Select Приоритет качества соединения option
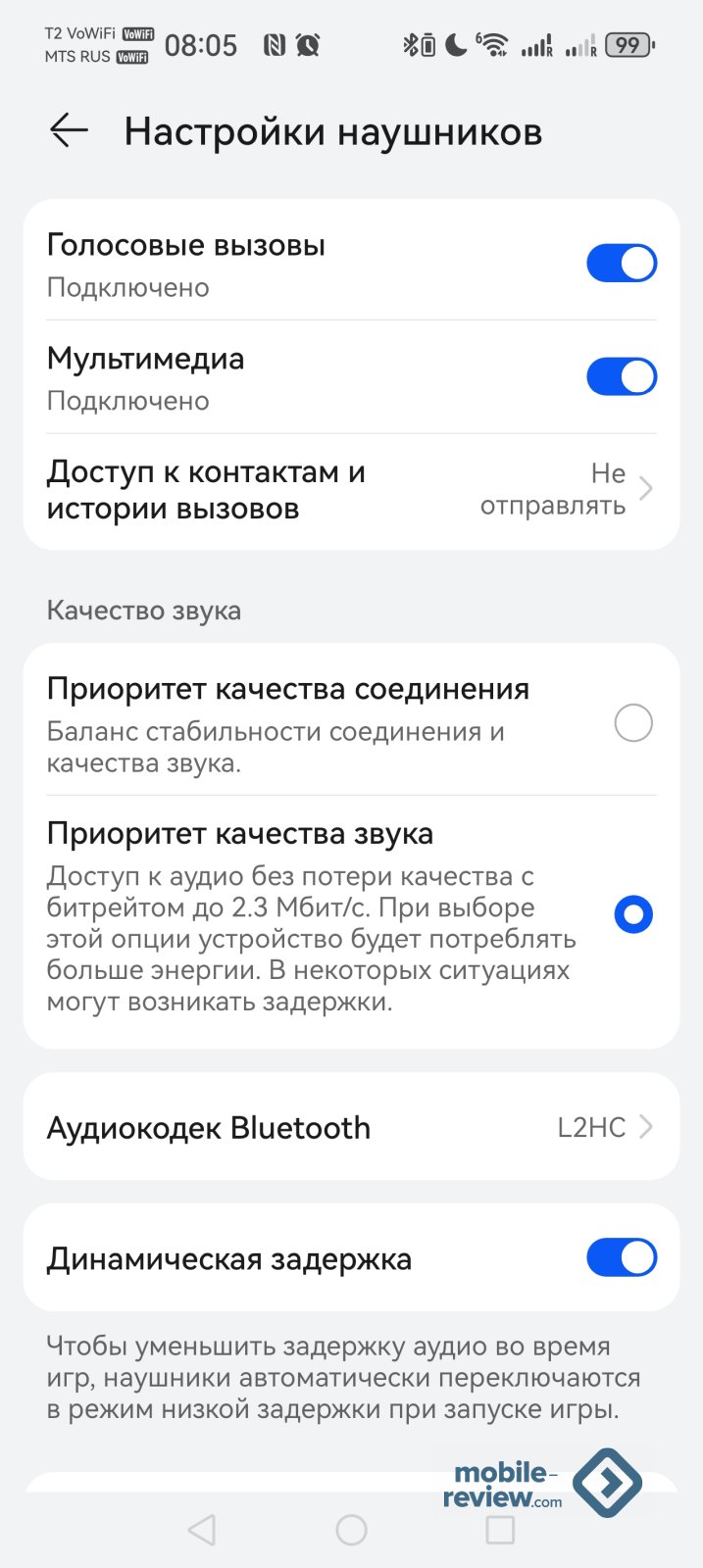 [x=632, y=723]
